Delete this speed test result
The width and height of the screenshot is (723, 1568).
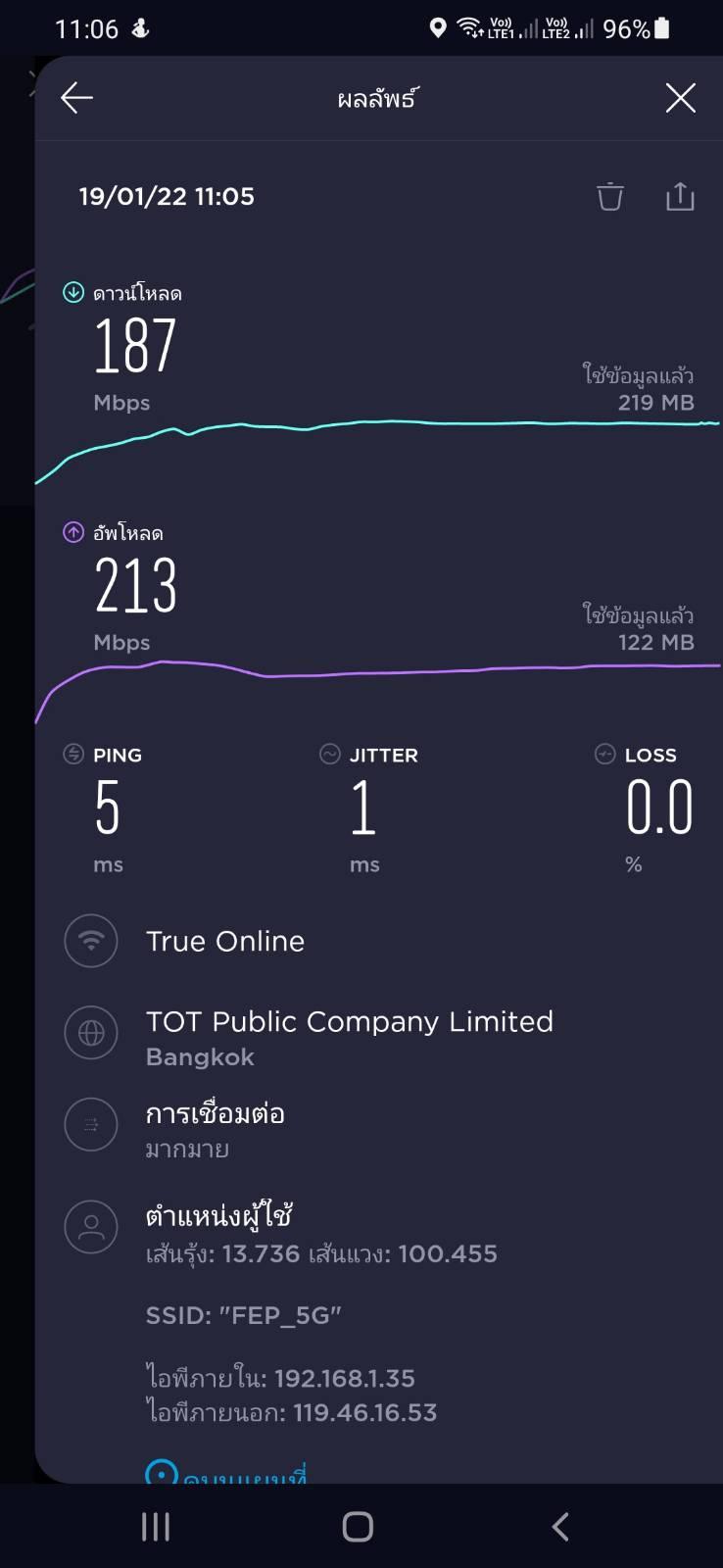tap(610, 196)
